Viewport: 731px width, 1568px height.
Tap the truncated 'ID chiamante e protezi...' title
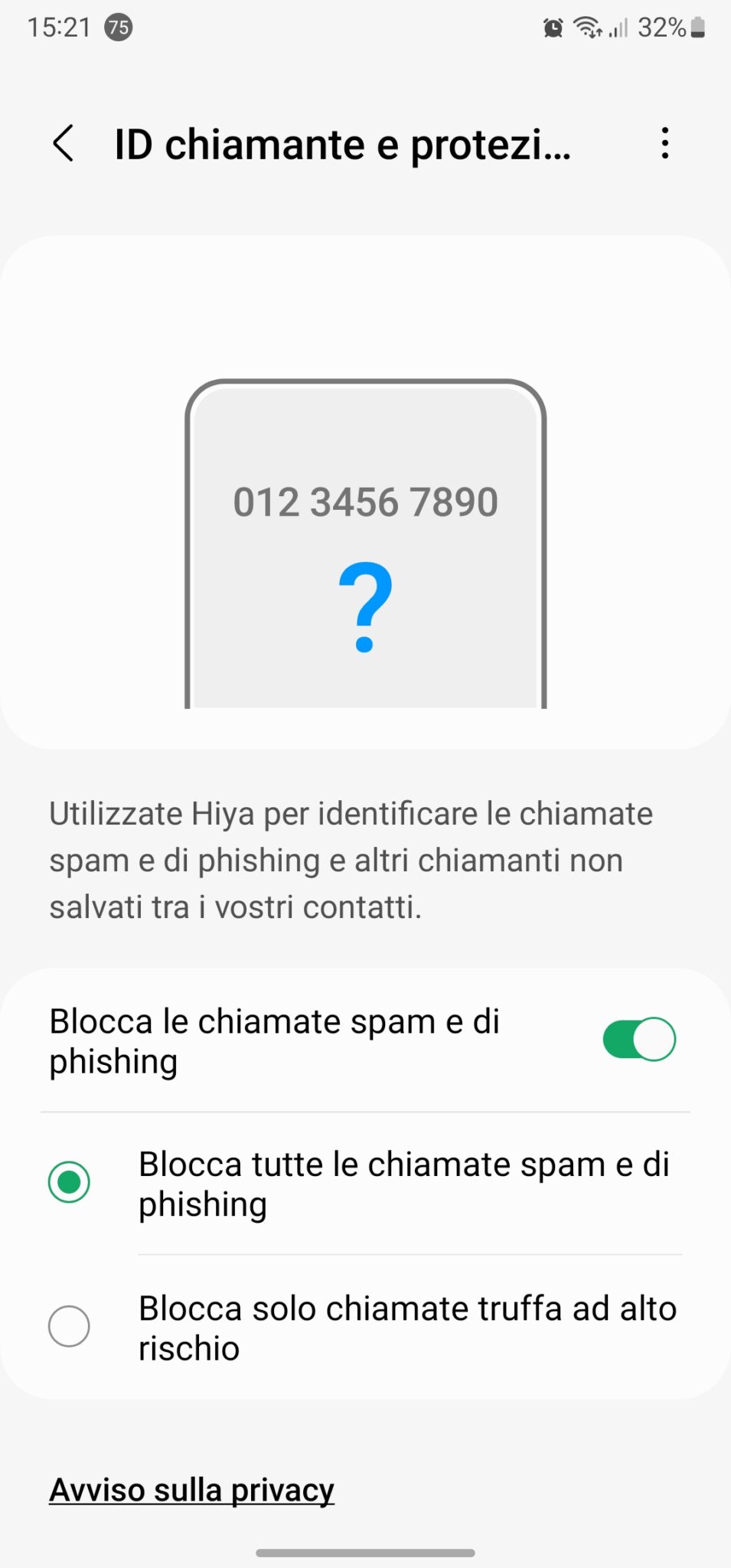pyautogui.click(x=342, y=144)
